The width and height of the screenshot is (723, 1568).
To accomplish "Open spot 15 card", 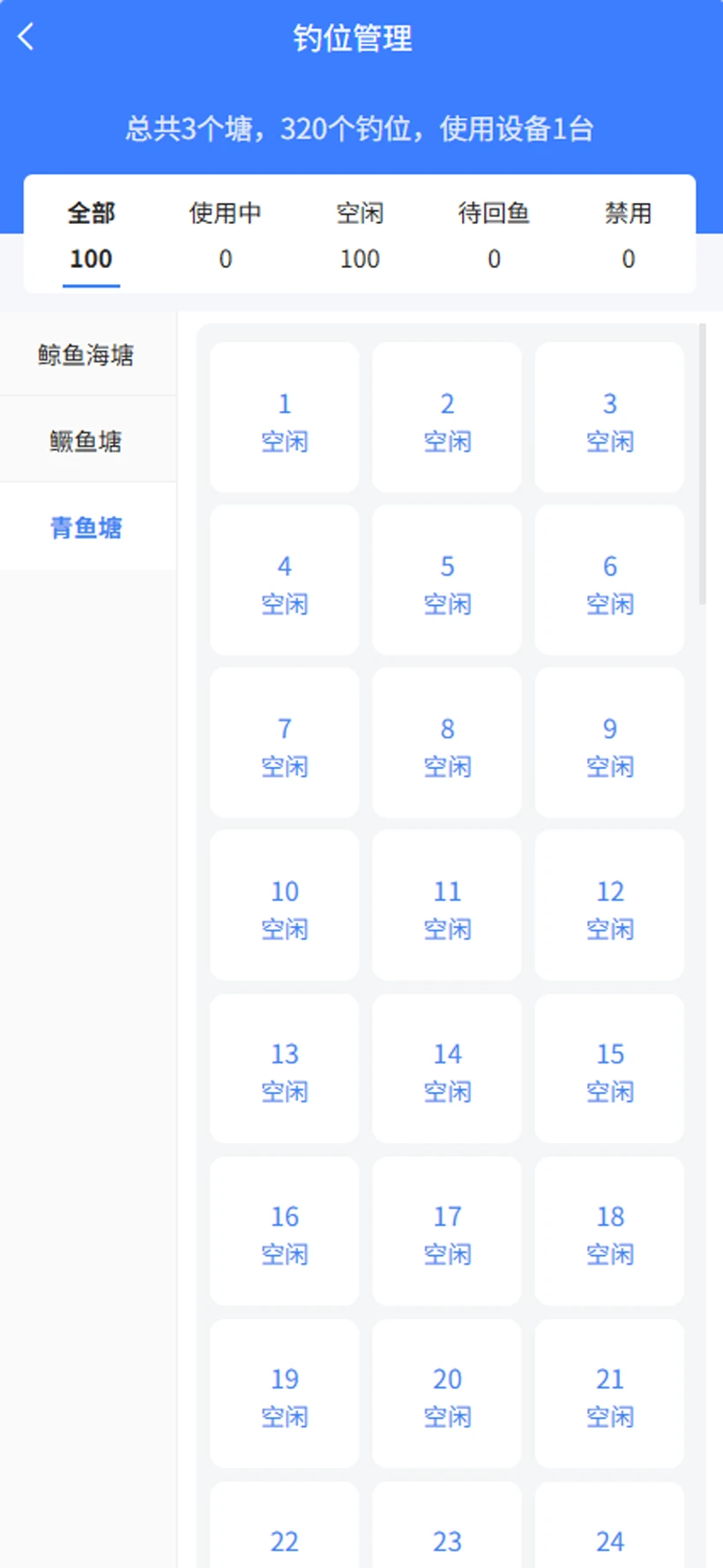I will click(609, 1068).
